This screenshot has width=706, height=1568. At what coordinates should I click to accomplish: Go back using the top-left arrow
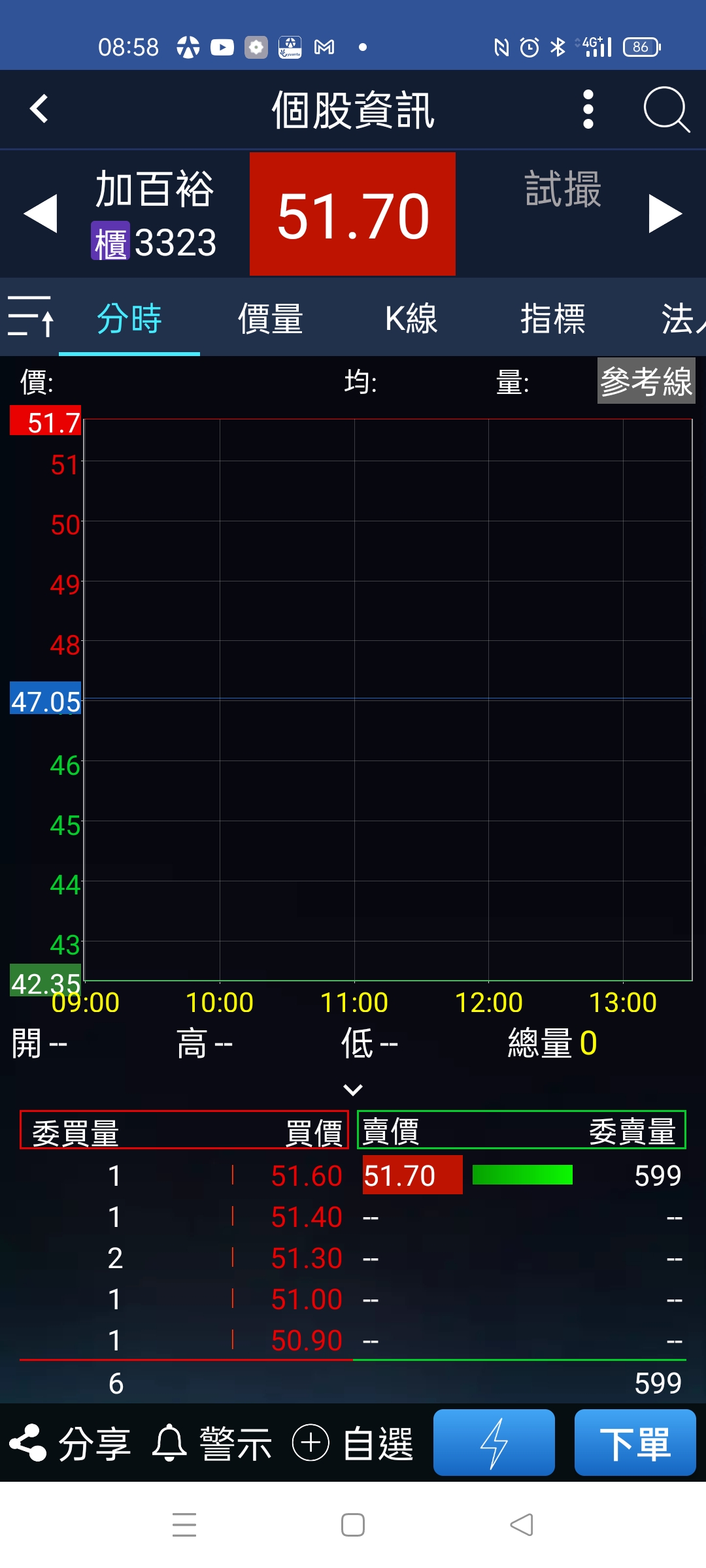pos(39,109)
